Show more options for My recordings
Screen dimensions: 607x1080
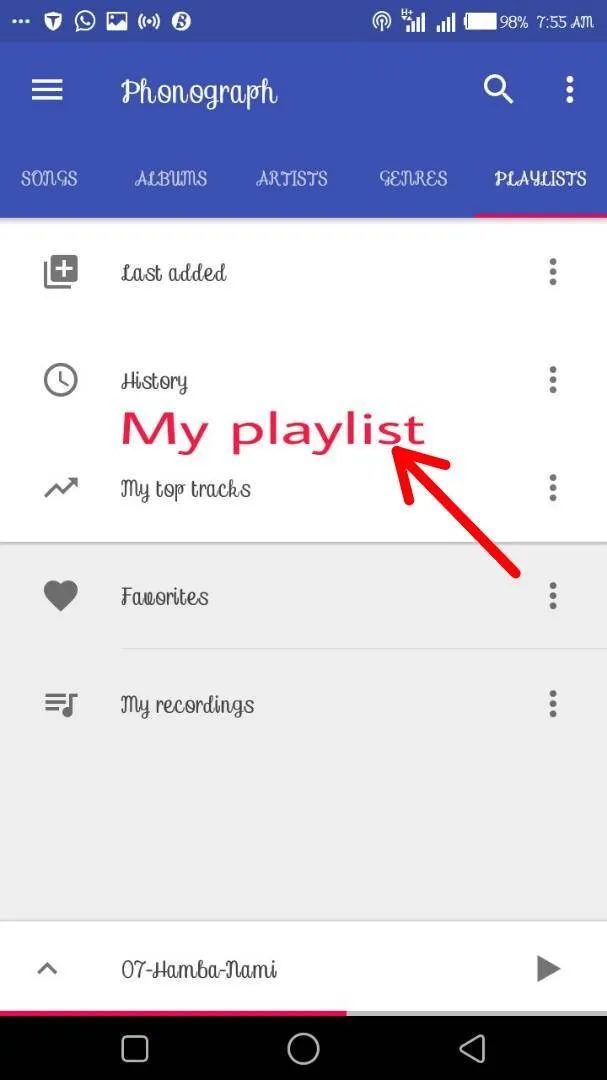pos(552,704)
